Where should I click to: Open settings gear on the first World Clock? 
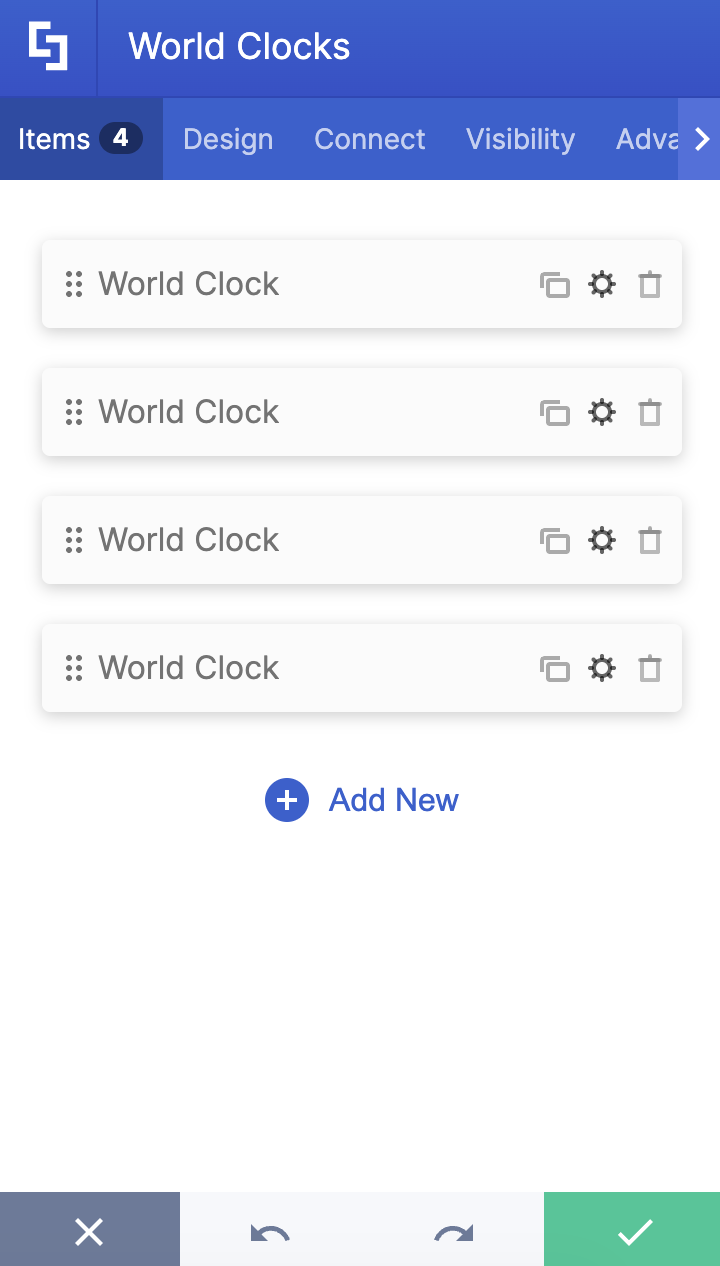tap(602, 284)
